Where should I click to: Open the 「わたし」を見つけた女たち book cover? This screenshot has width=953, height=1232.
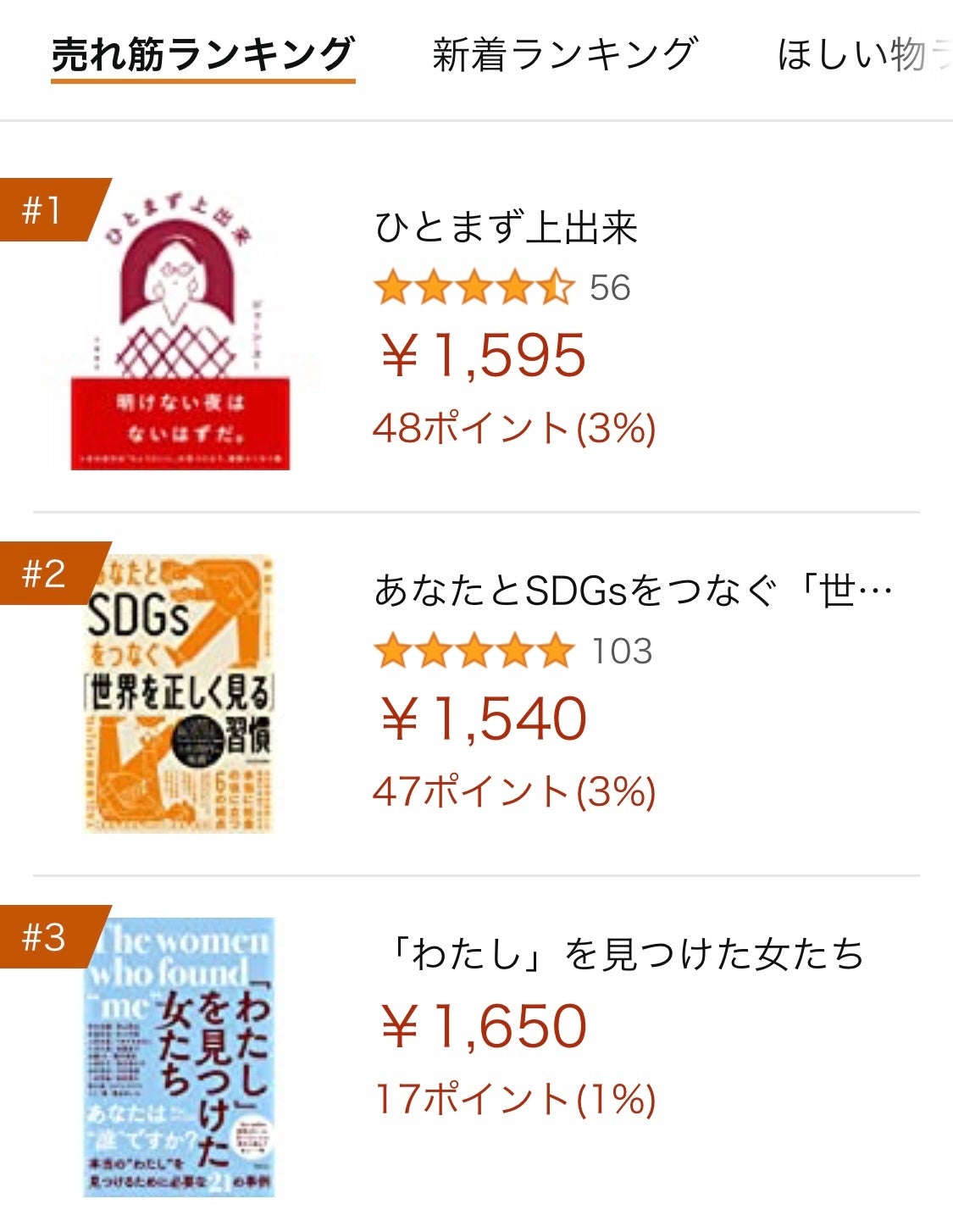click(x=180, y=1057)
